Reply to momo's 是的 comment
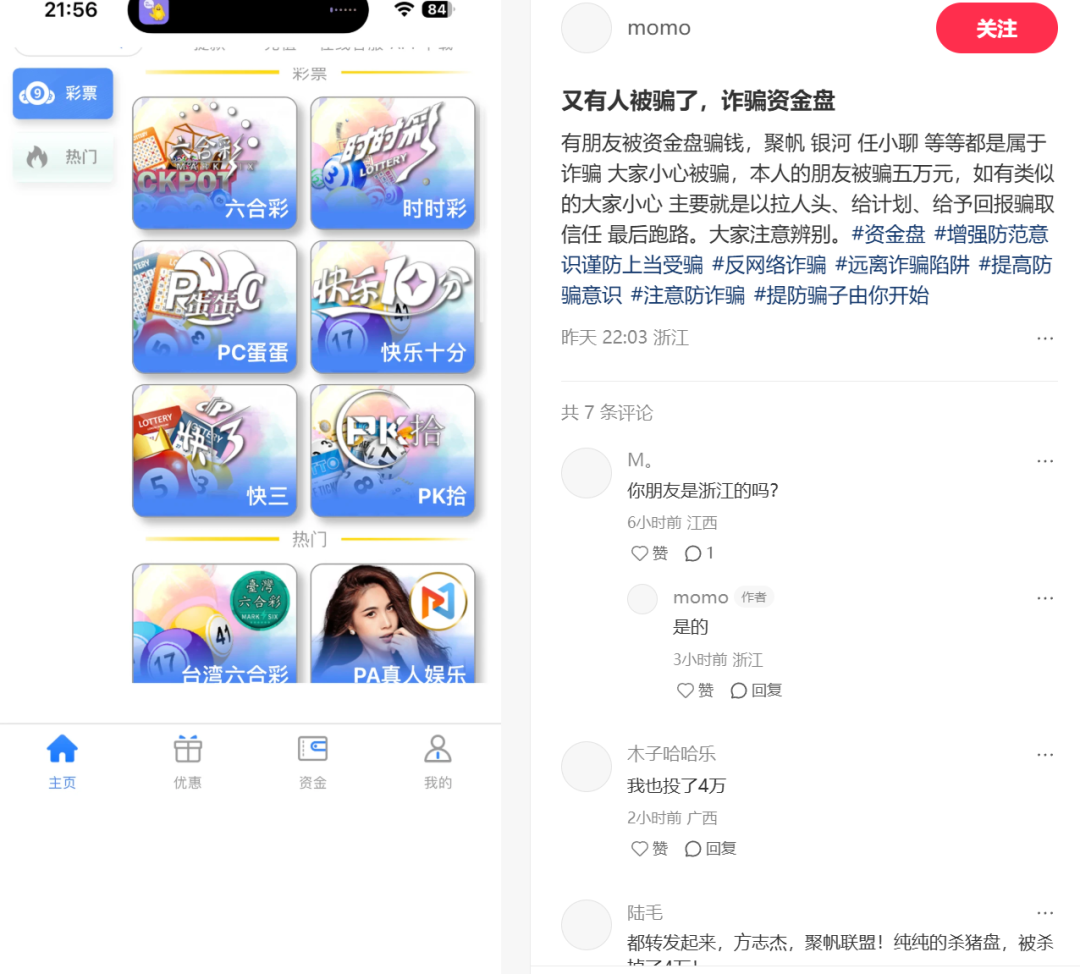Image resolution: width=1080 pixels, height=974 pixels. click(x=756, y=690)
